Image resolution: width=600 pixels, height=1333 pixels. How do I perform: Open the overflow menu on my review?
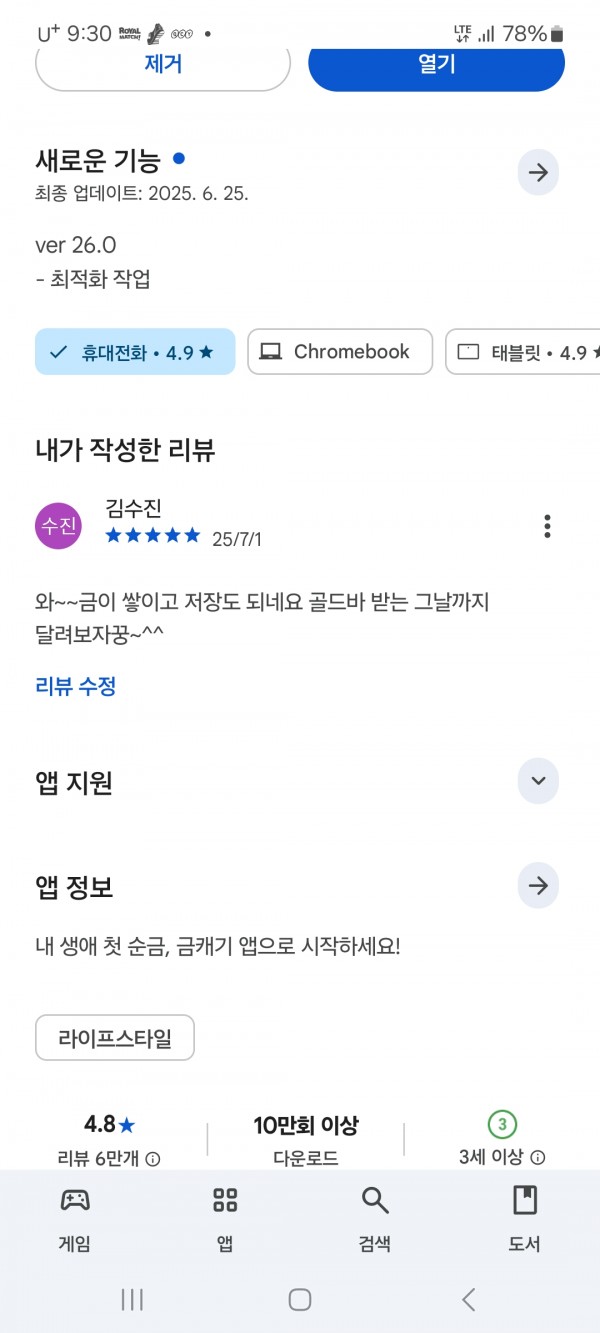pyautogui.click(x=547, y=525)
